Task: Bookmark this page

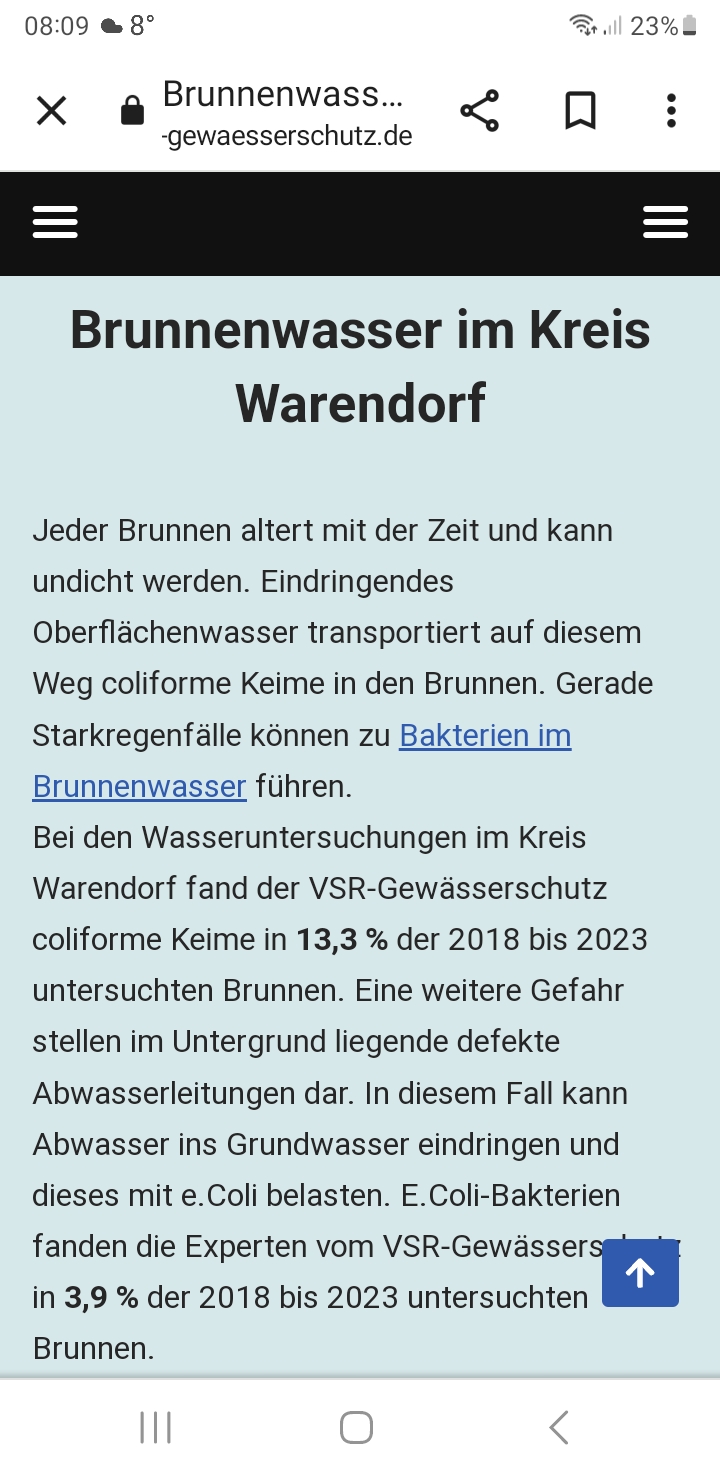Action: coord(580,110)
